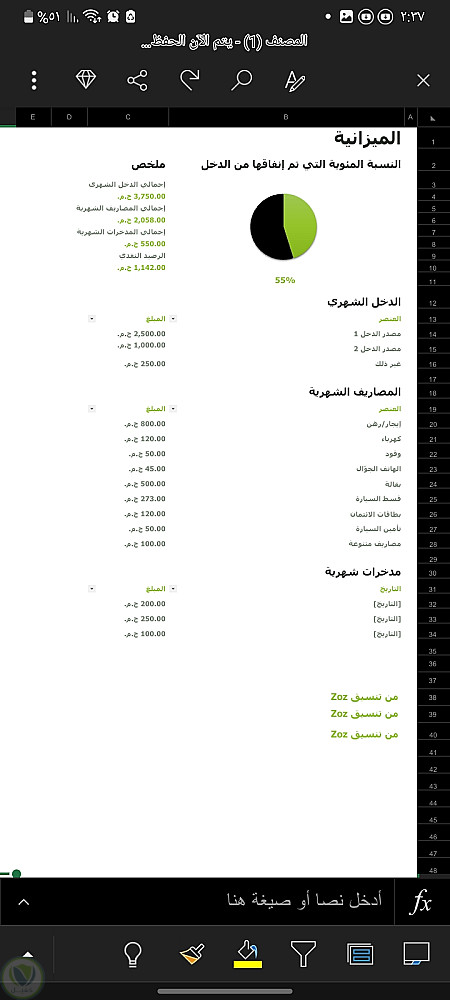Tap the fx function button
The image size is (450, 1000).
coord(421,902)
